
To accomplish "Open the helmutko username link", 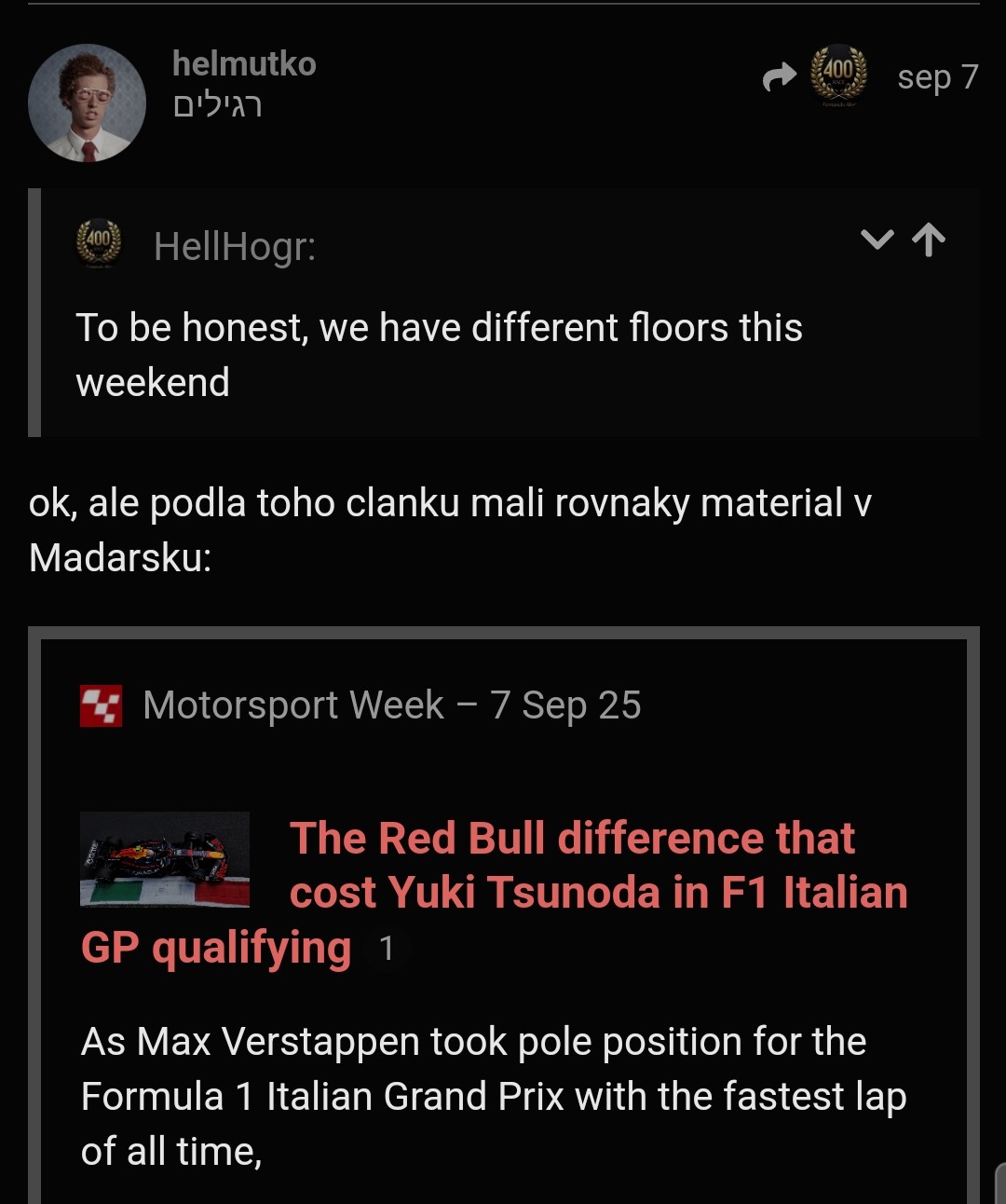I will (244, 63).
